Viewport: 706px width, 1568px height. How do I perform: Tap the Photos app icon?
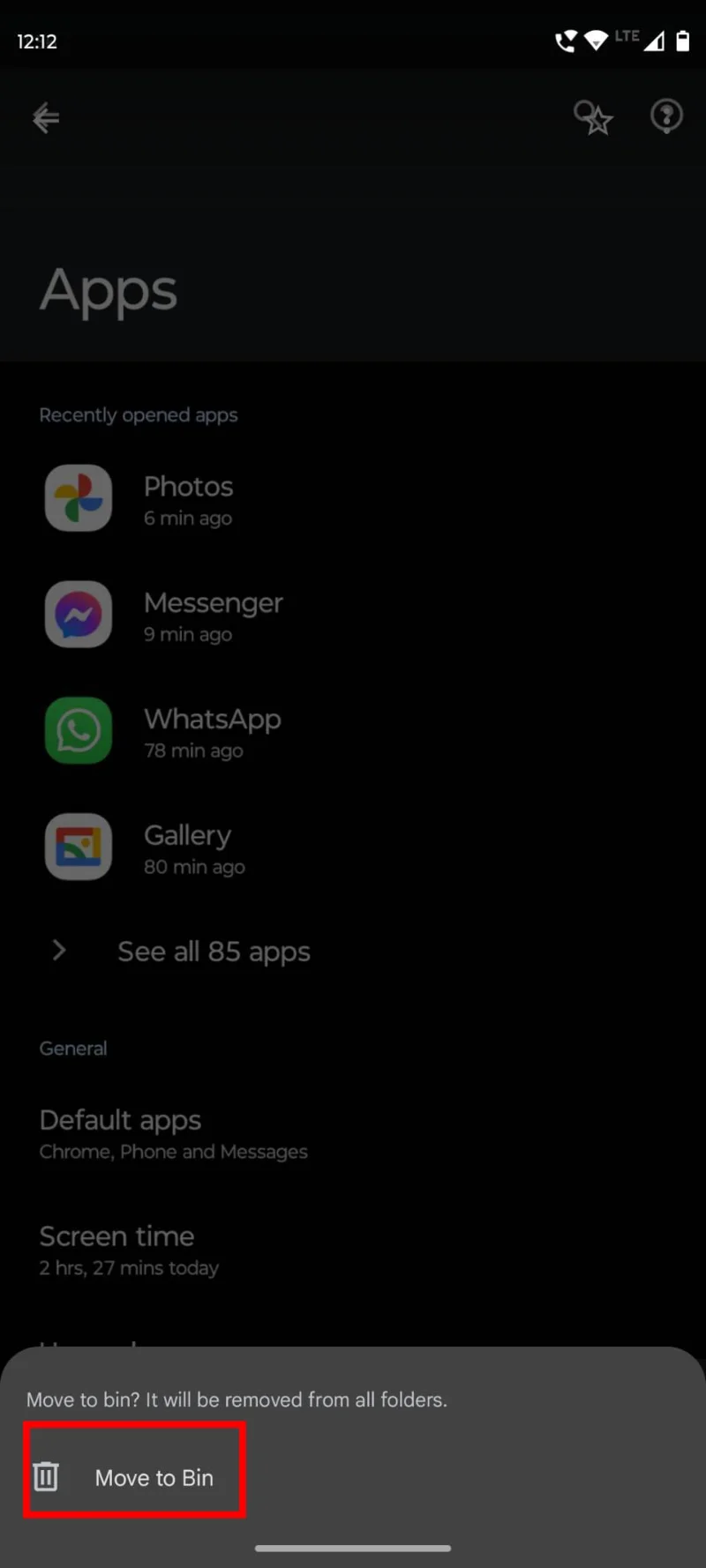click(x=78, y=497)
